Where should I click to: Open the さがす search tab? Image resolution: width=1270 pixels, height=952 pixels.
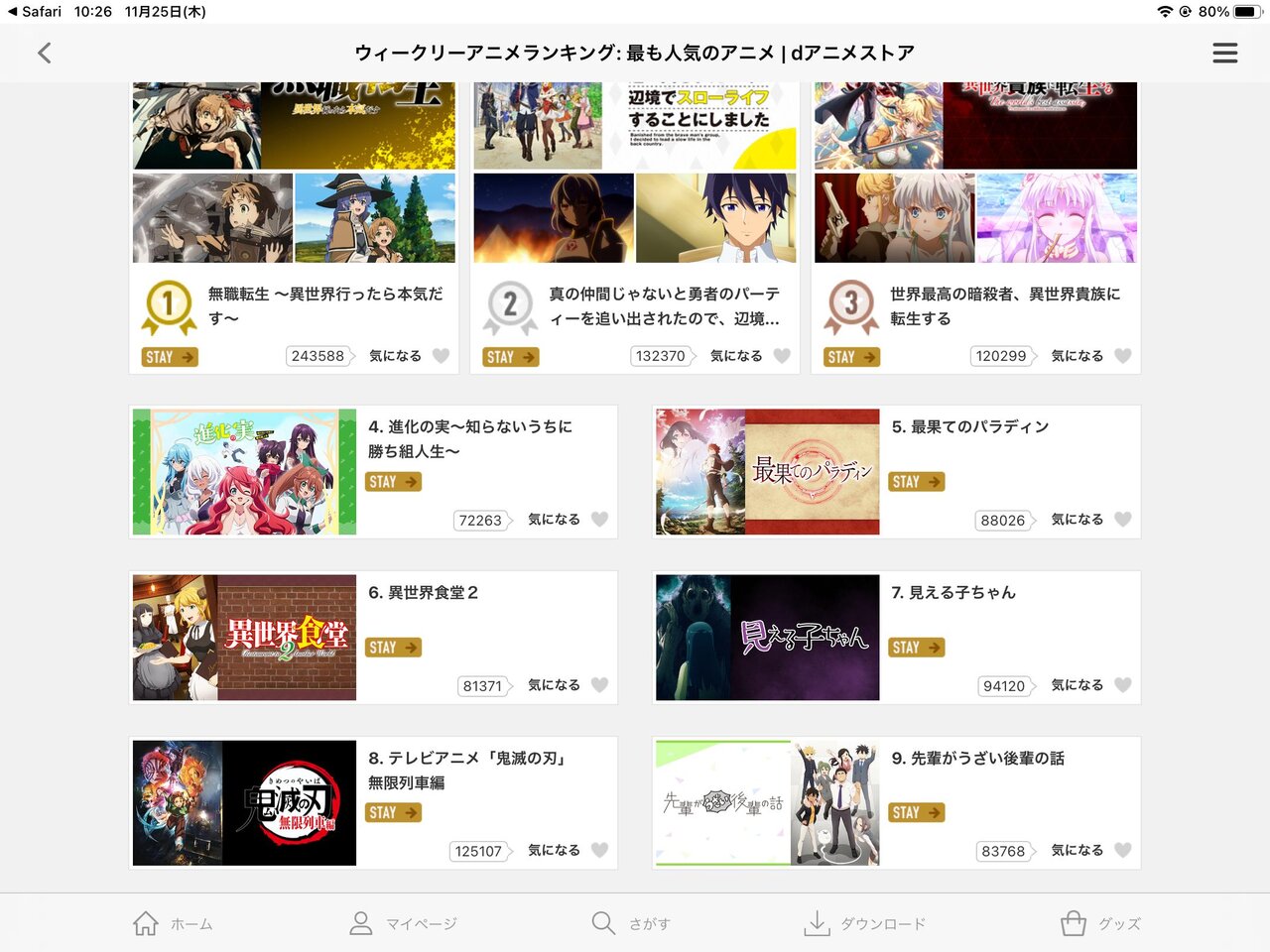[631, 923]
